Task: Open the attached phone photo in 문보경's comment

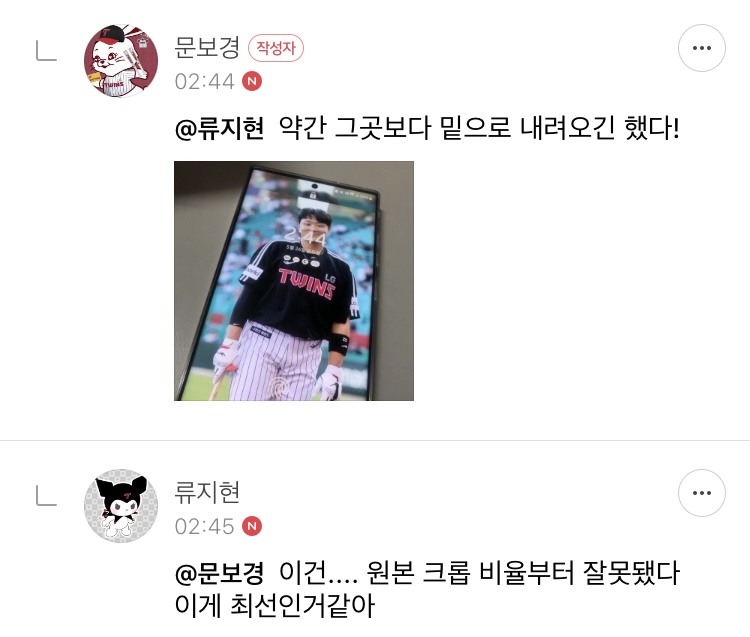Action: coord(294,281)
